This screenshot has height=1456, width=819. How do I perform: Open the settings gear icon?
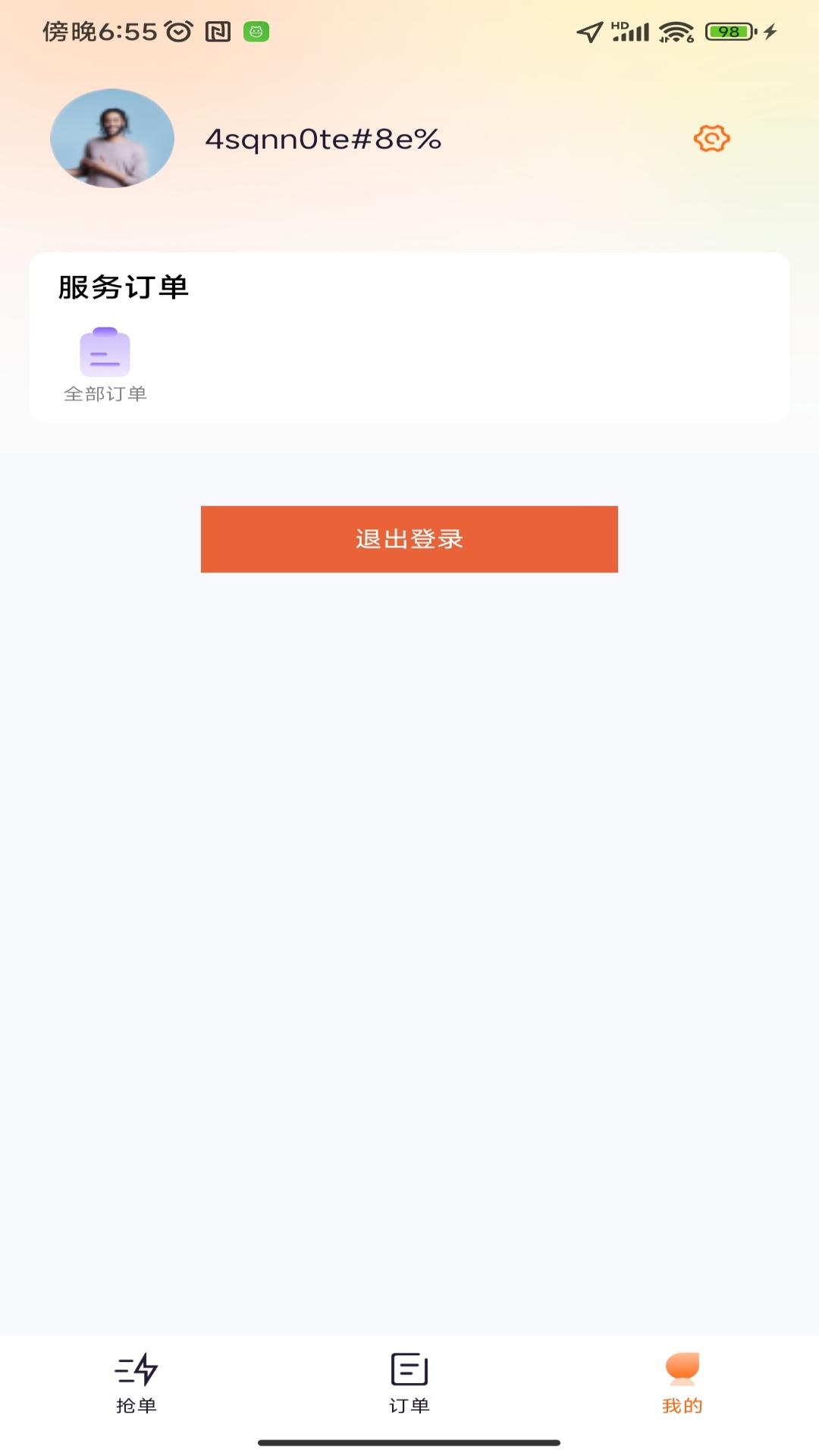pyautogui.click(x=711, y=139)
